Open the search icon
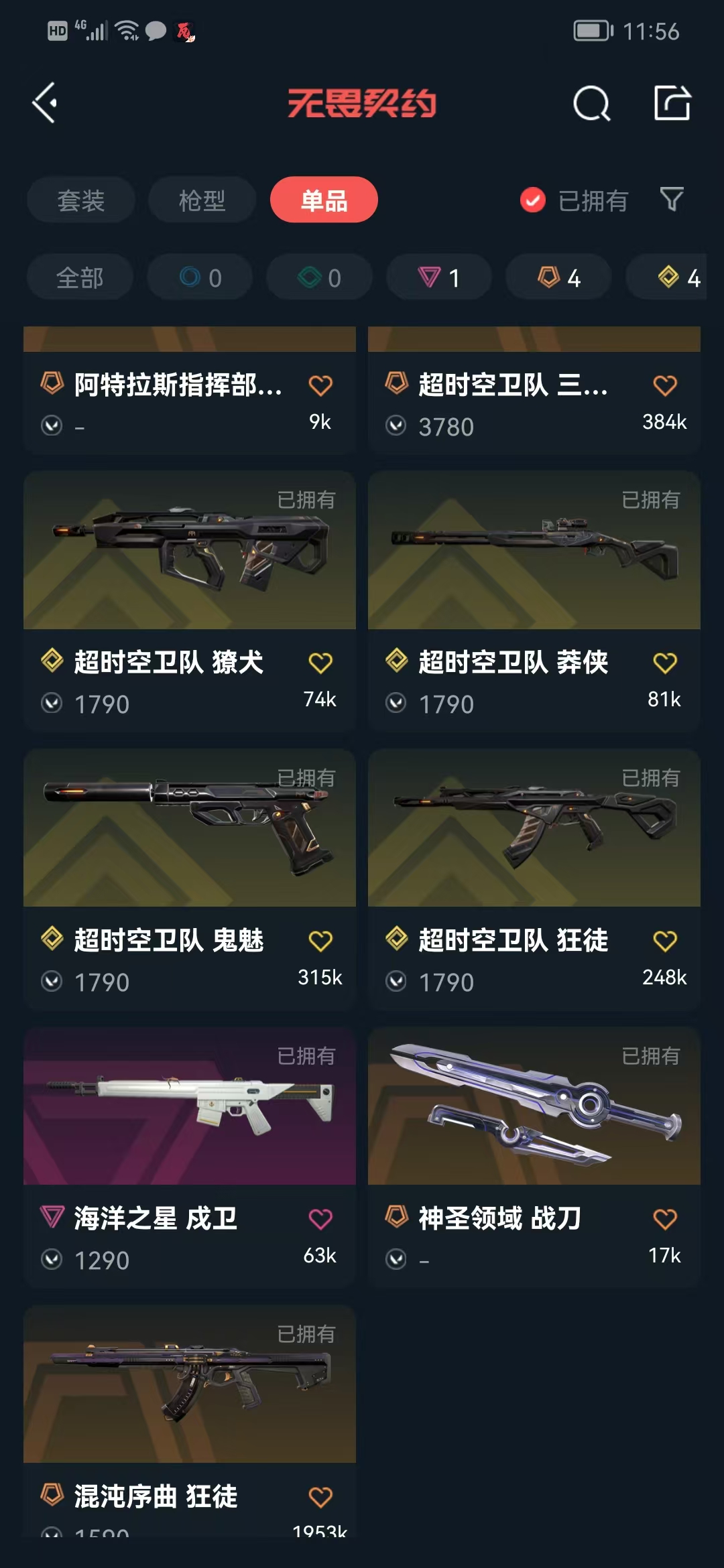 coord(591,104)
